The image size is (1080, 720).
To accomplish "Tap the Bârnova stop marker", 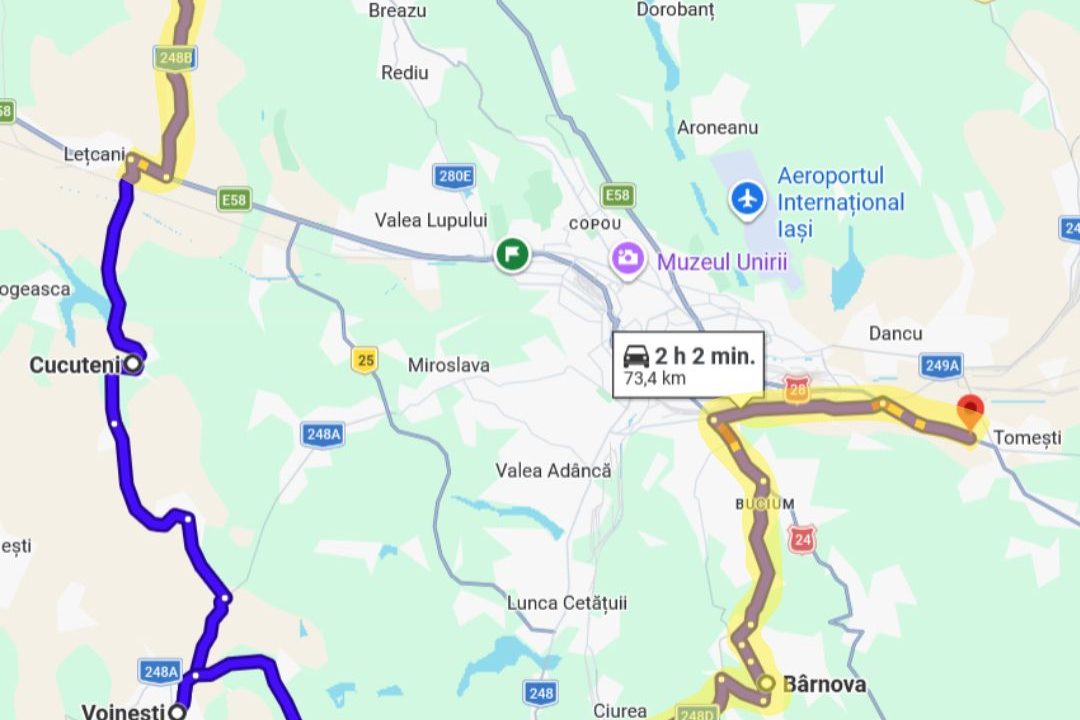I will tap(766, 683).
